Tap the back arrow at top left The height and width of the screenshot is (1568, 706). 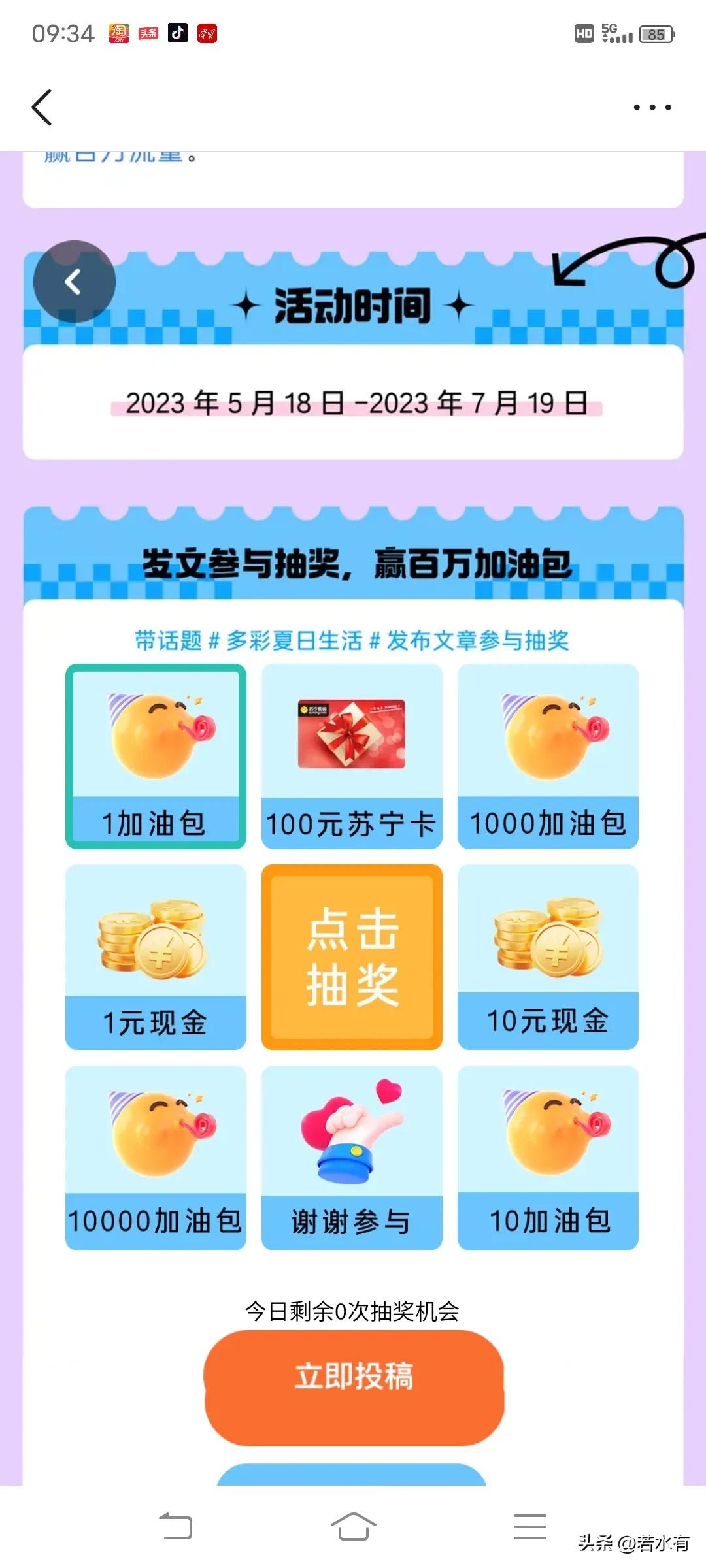coord(42,106)
